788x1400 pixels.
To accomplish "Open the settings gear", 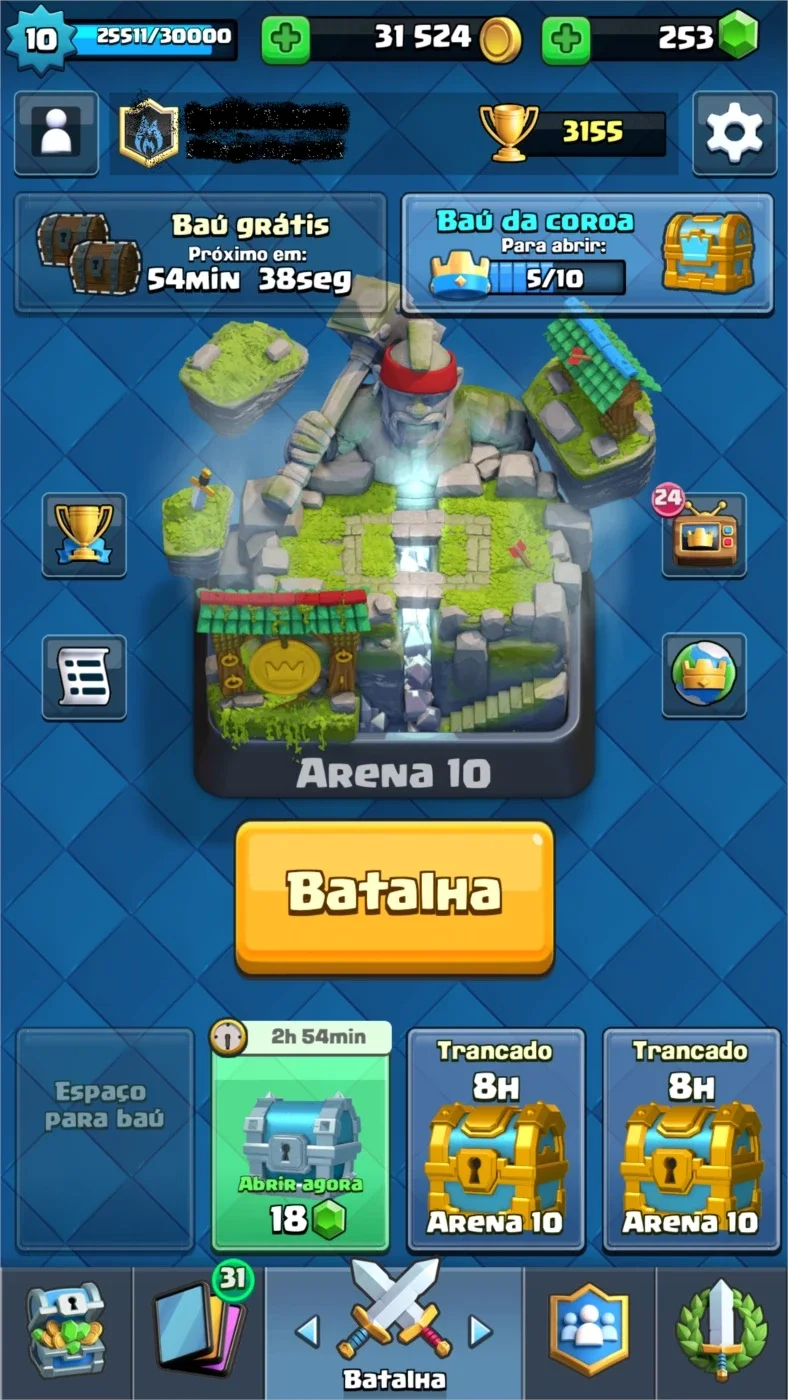I will pos(734,133).
